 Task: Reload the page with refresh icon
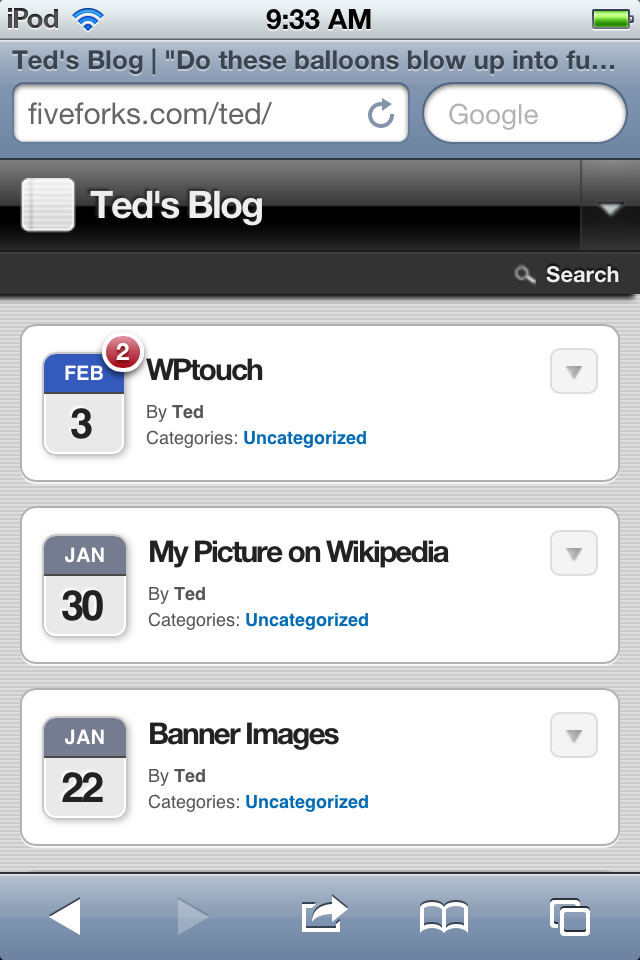point(381,114)
